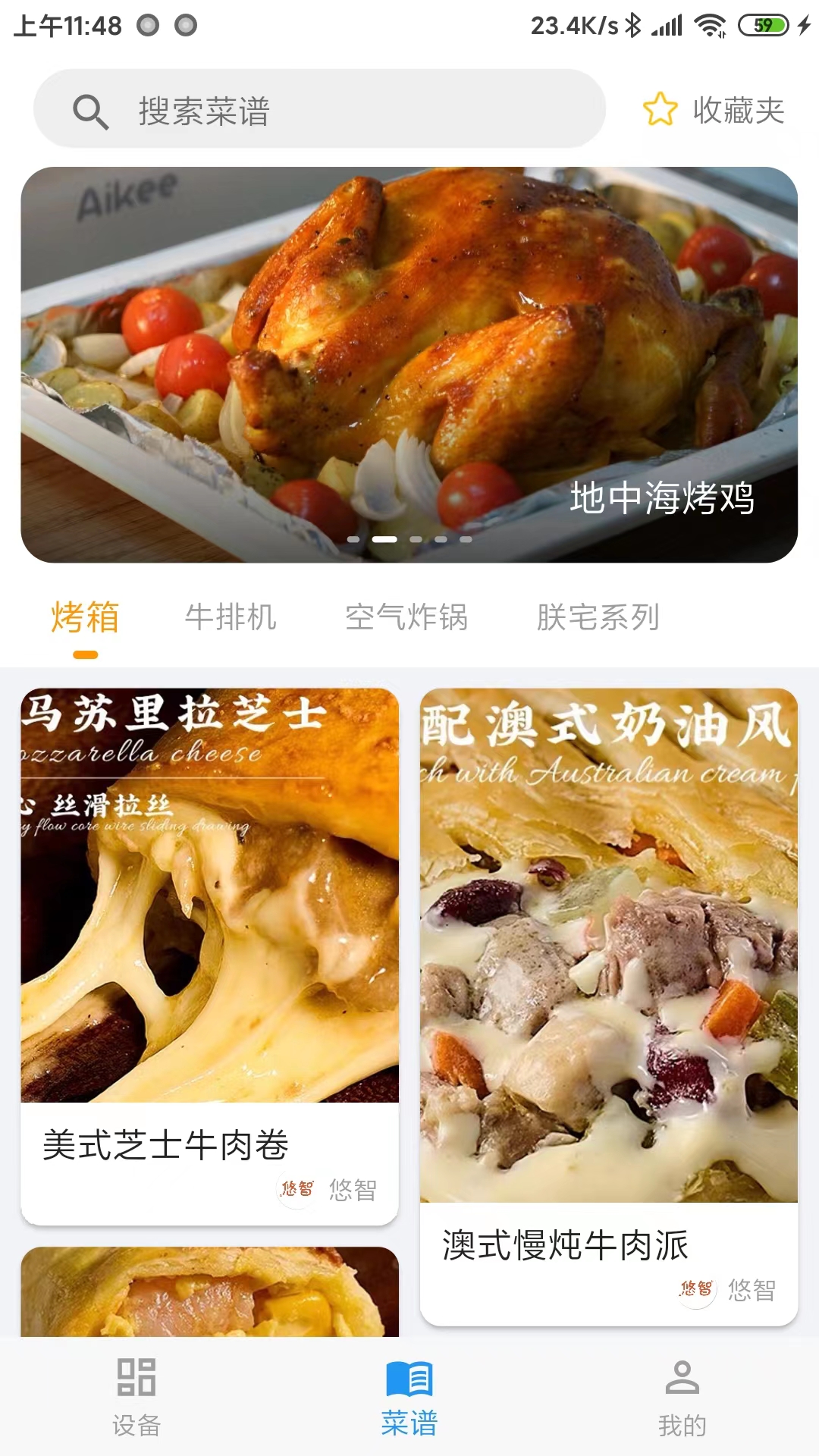This screenshot has height=1456, width=819.
Task: Tap the Bluetooth icon in status bar
Action: 635,24
